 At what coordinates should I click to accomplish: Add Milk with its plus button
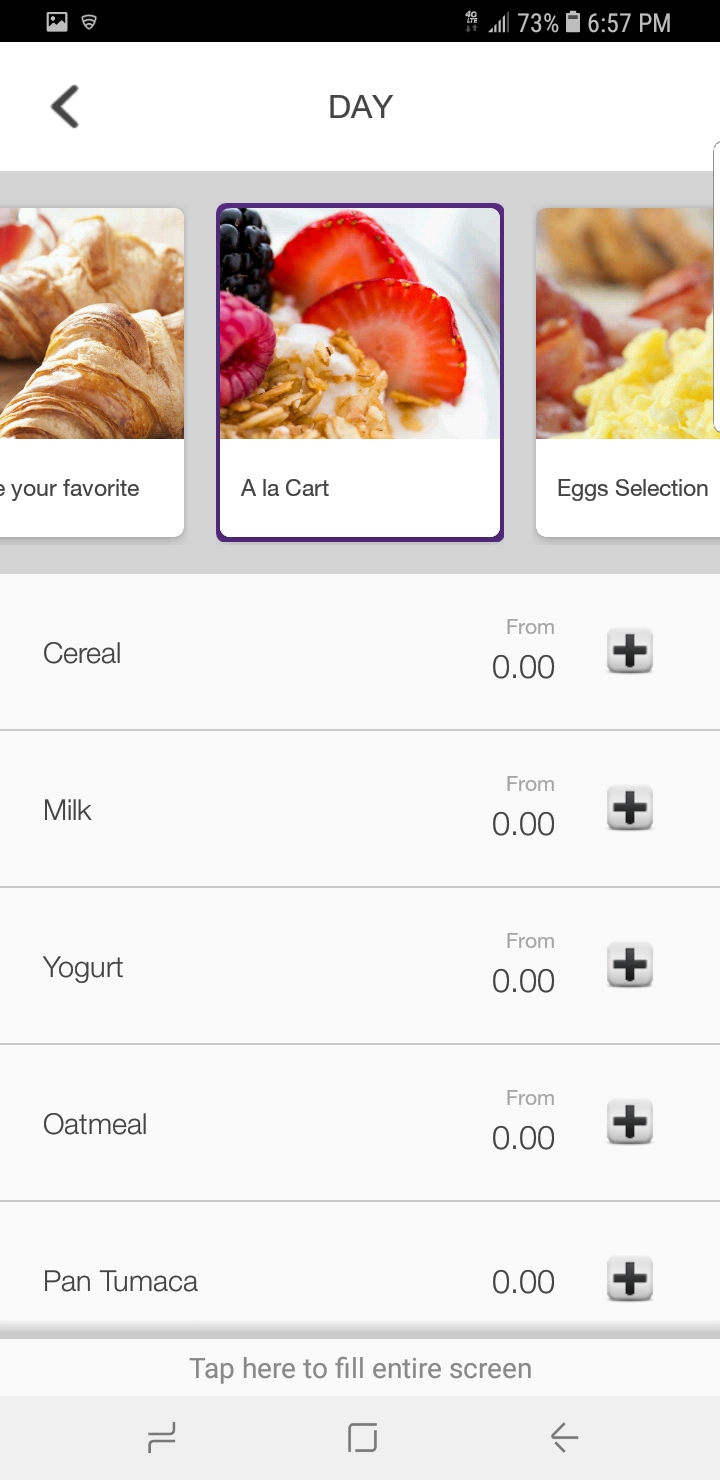630,809
